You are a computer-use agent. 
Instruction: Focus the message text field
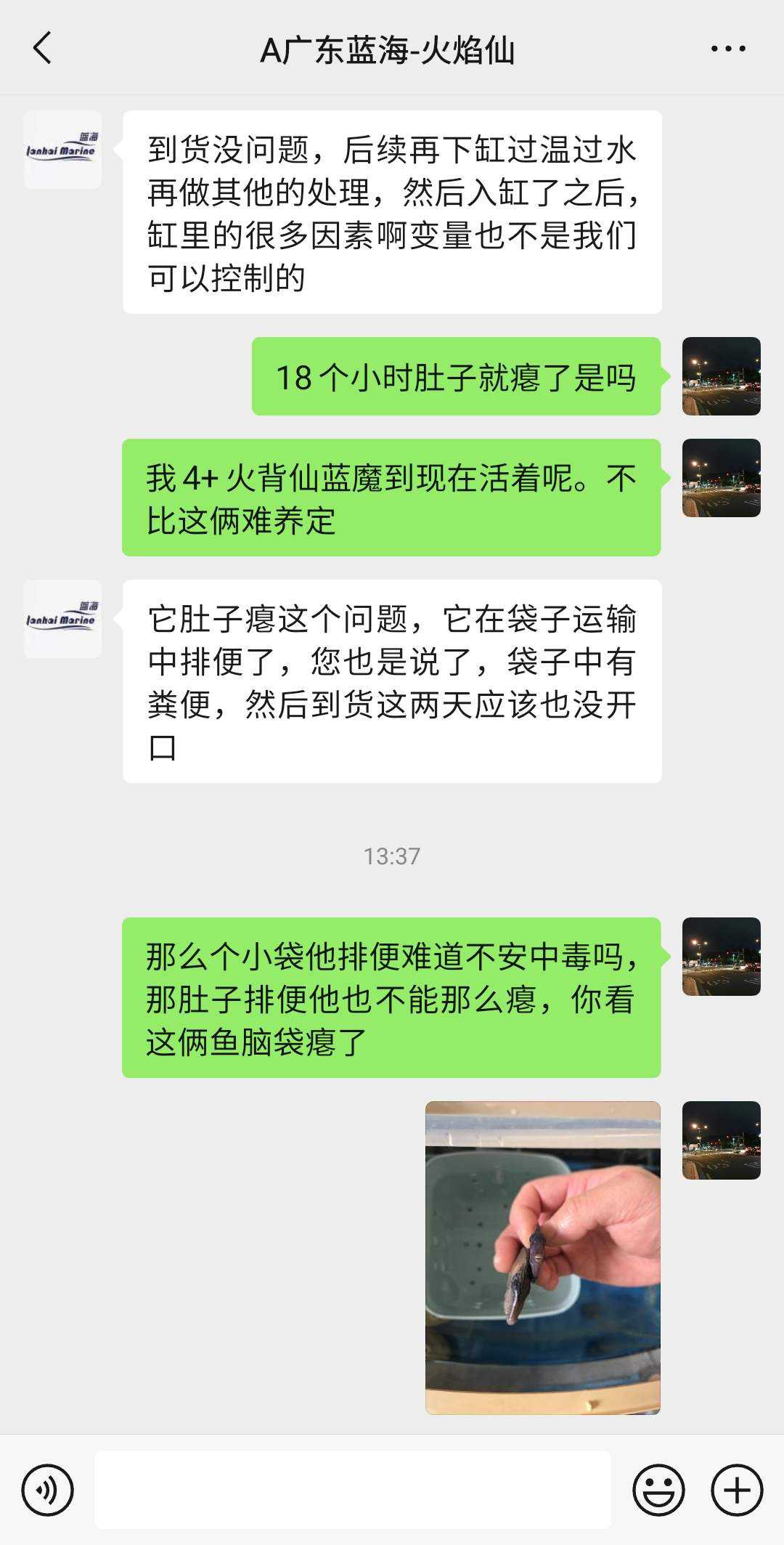coord(352,1490)
